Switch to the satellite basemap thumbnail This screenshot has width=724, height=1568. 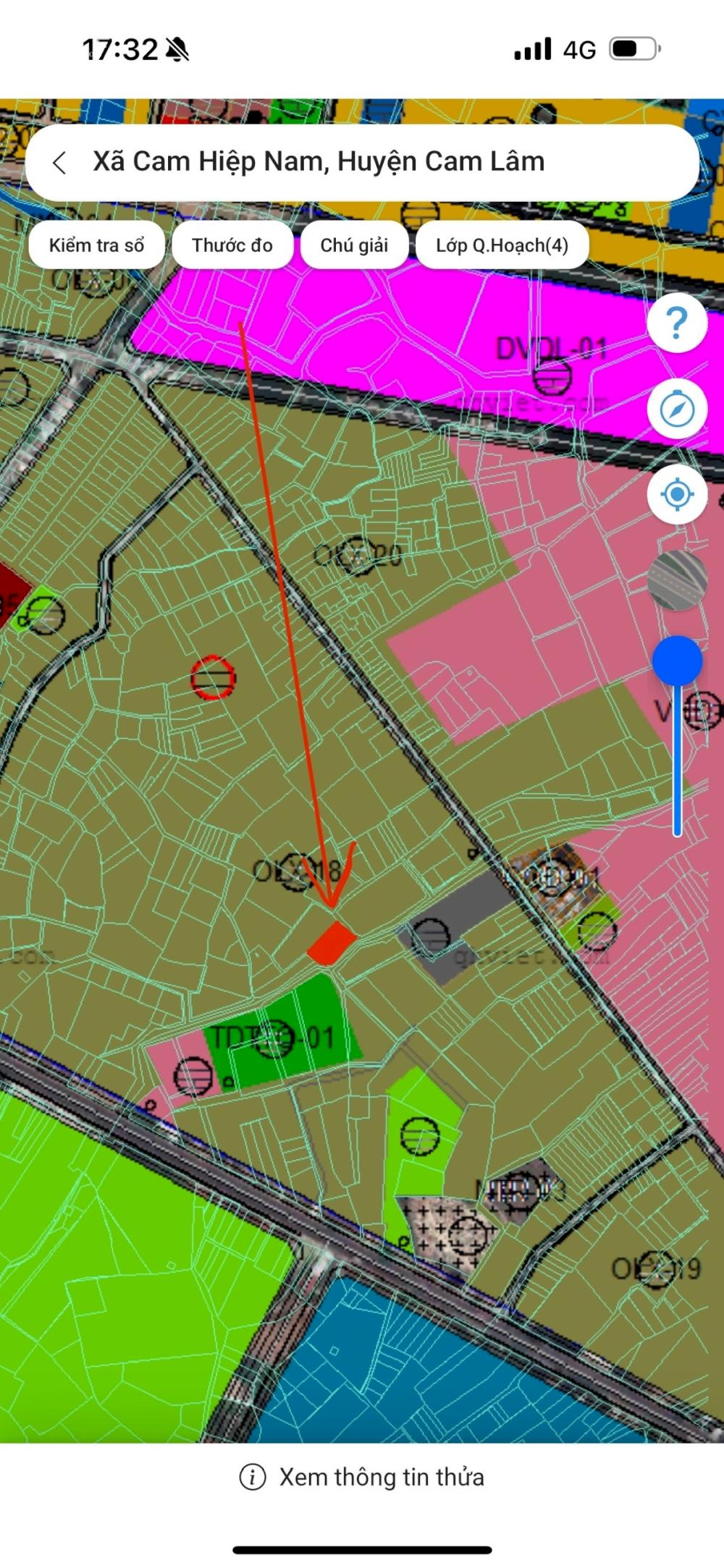(676, 580)
